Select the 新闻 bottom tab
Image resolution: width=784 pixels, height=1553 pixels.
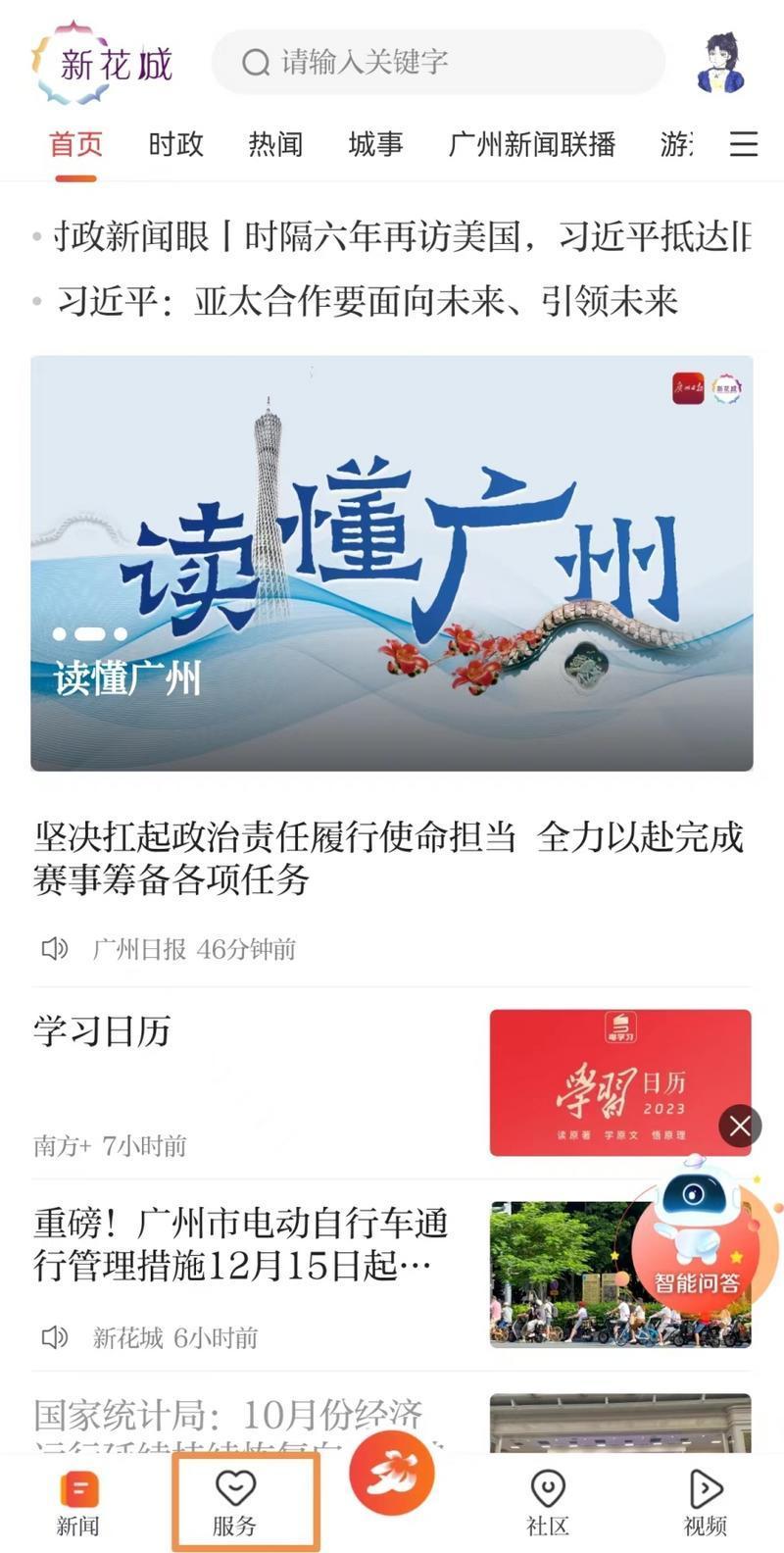click(77, 1502)
